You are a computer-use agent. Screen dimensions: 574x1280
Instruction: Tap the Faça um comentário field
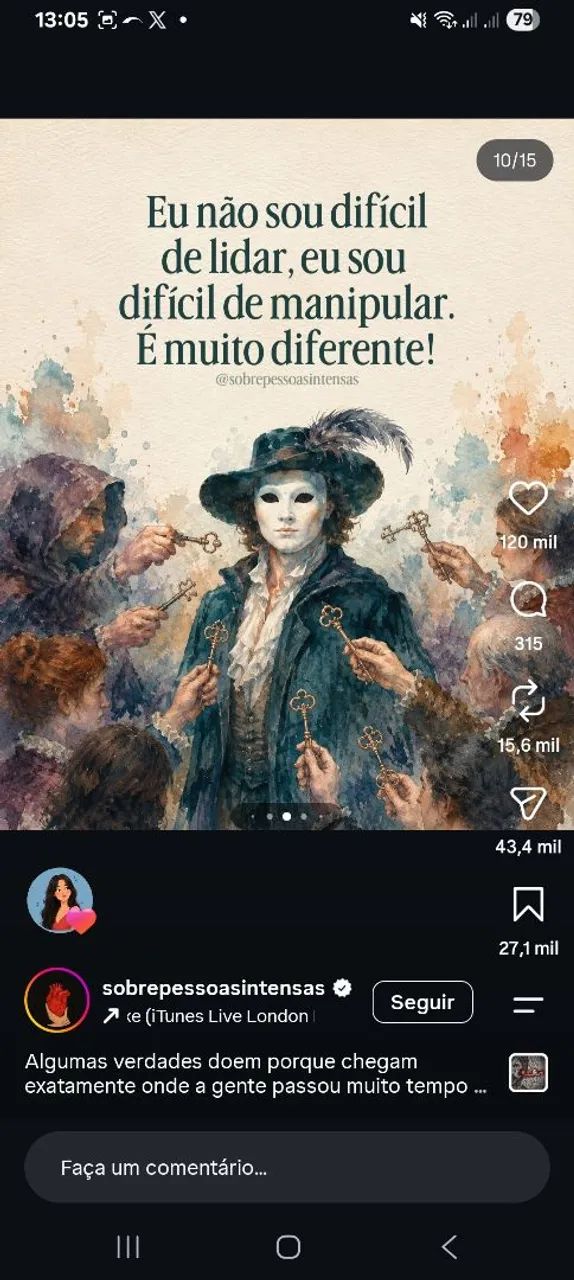pyautogui.click(x=287, y=1167)
